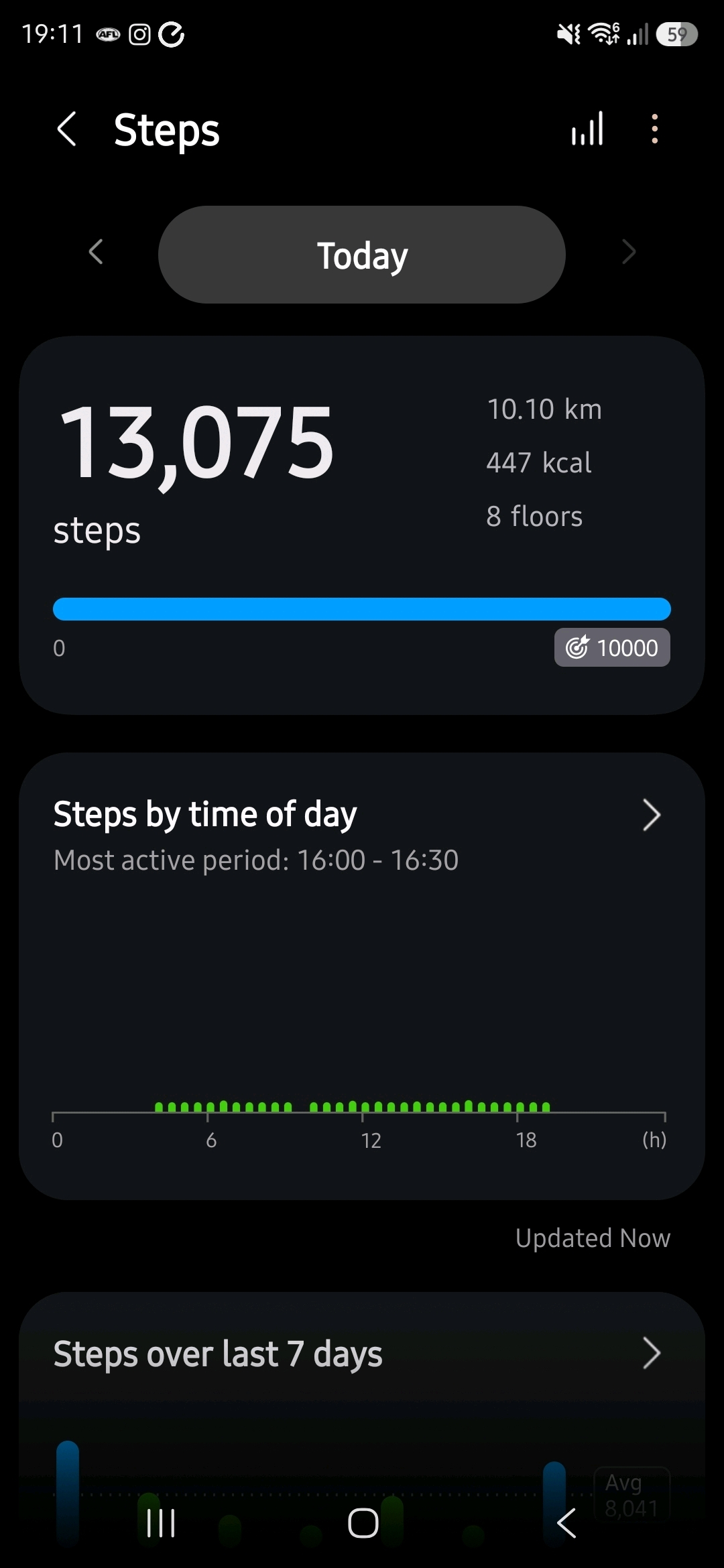Edit the 10000 step target

[612, 647]
